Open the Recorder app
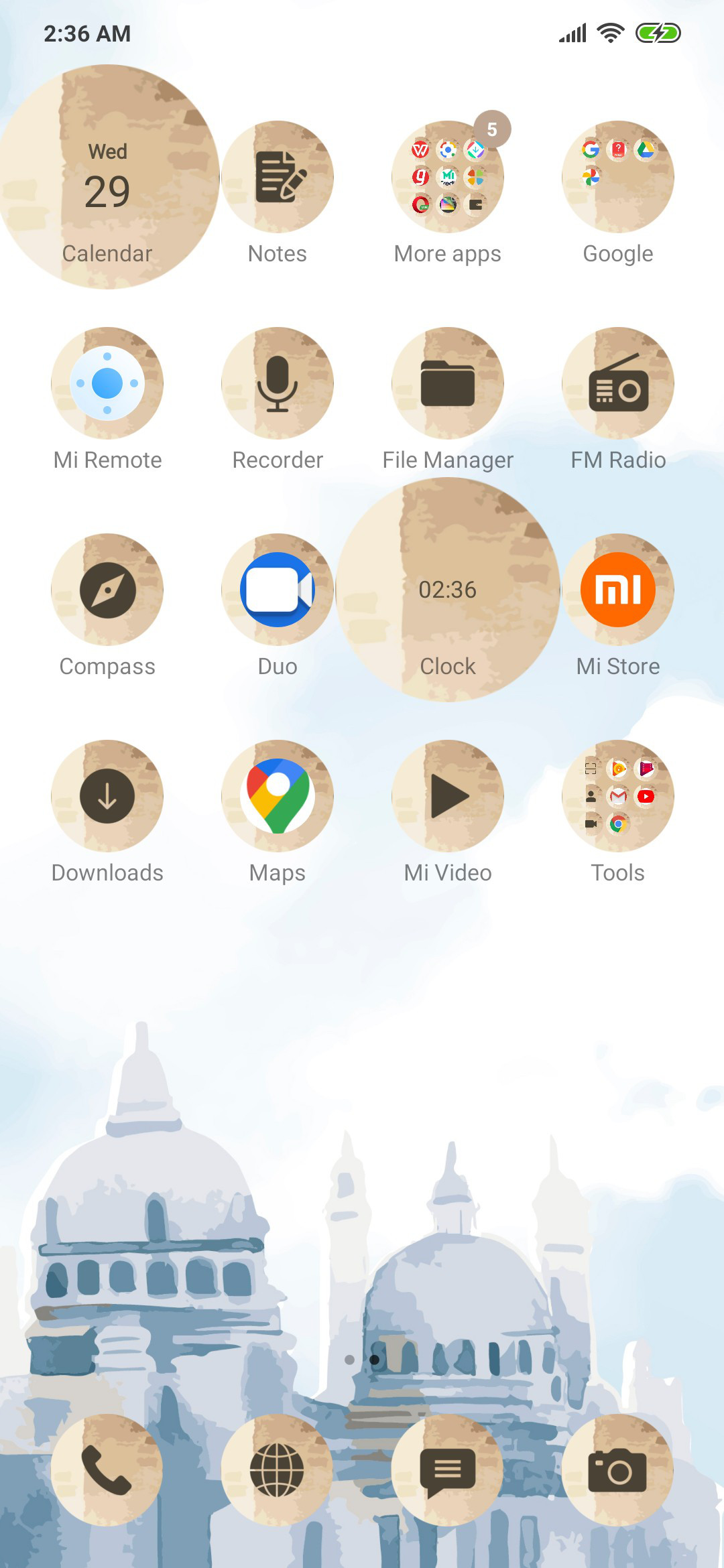 pyautogui.click(x=278, y=383)
